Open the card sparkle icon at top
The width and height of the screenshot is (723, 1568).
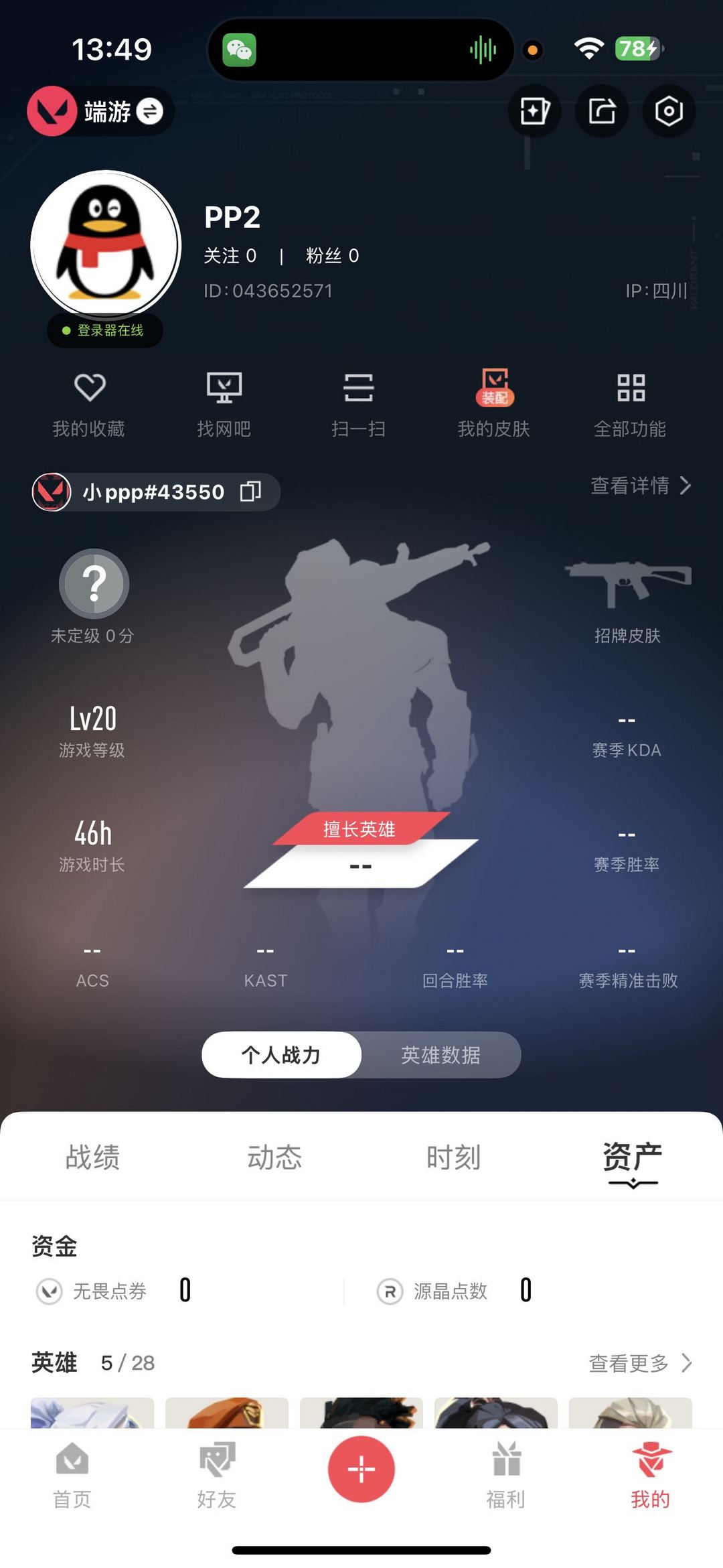coord(534,111)
